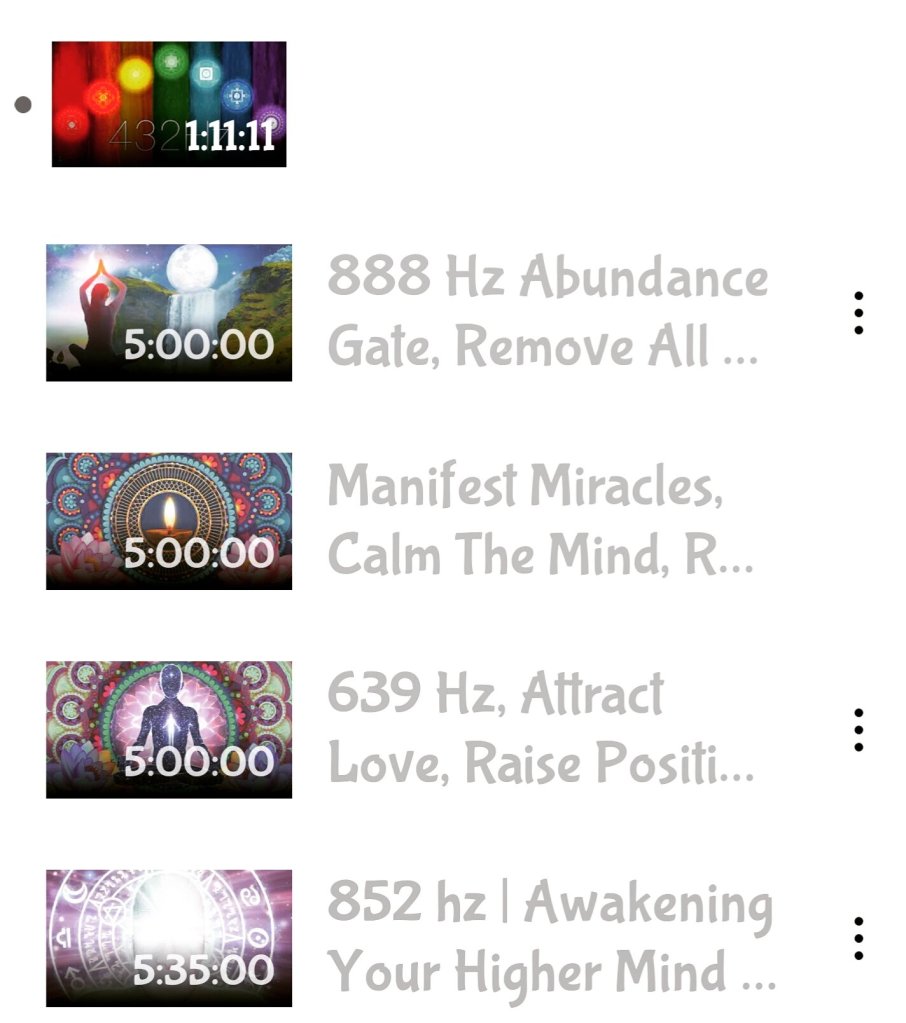Open the chakra video lasting 1:11:11

tap(169, 104)
